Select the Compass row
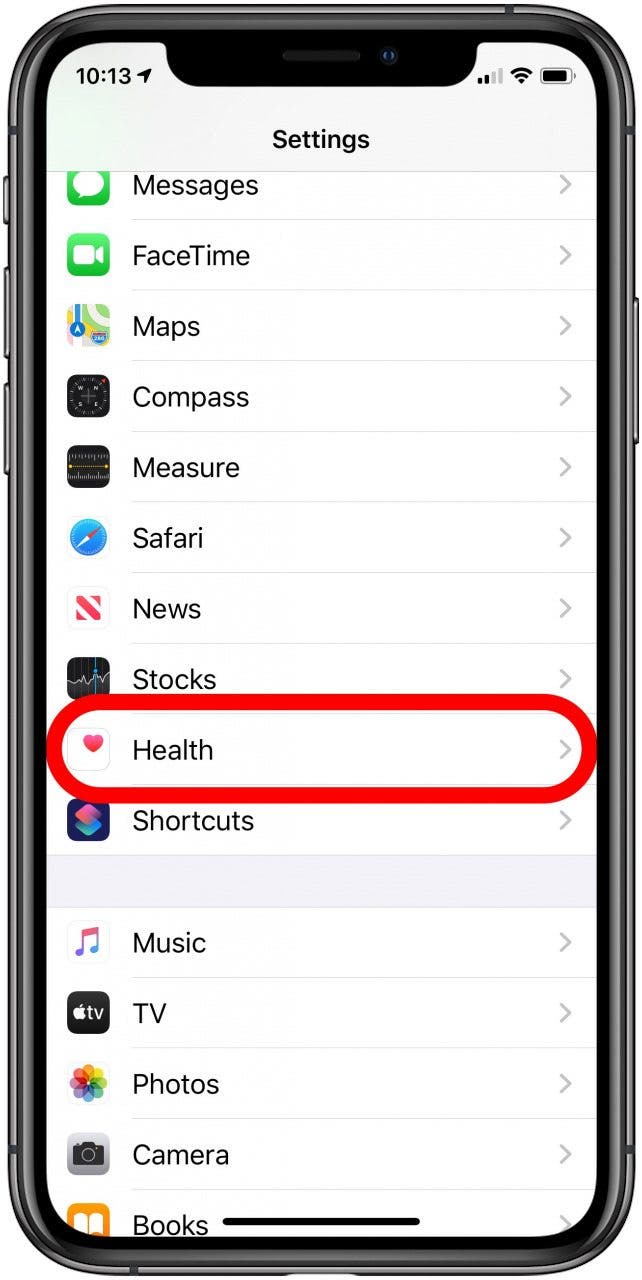The image size is (642, 1280). coord(321,397)
